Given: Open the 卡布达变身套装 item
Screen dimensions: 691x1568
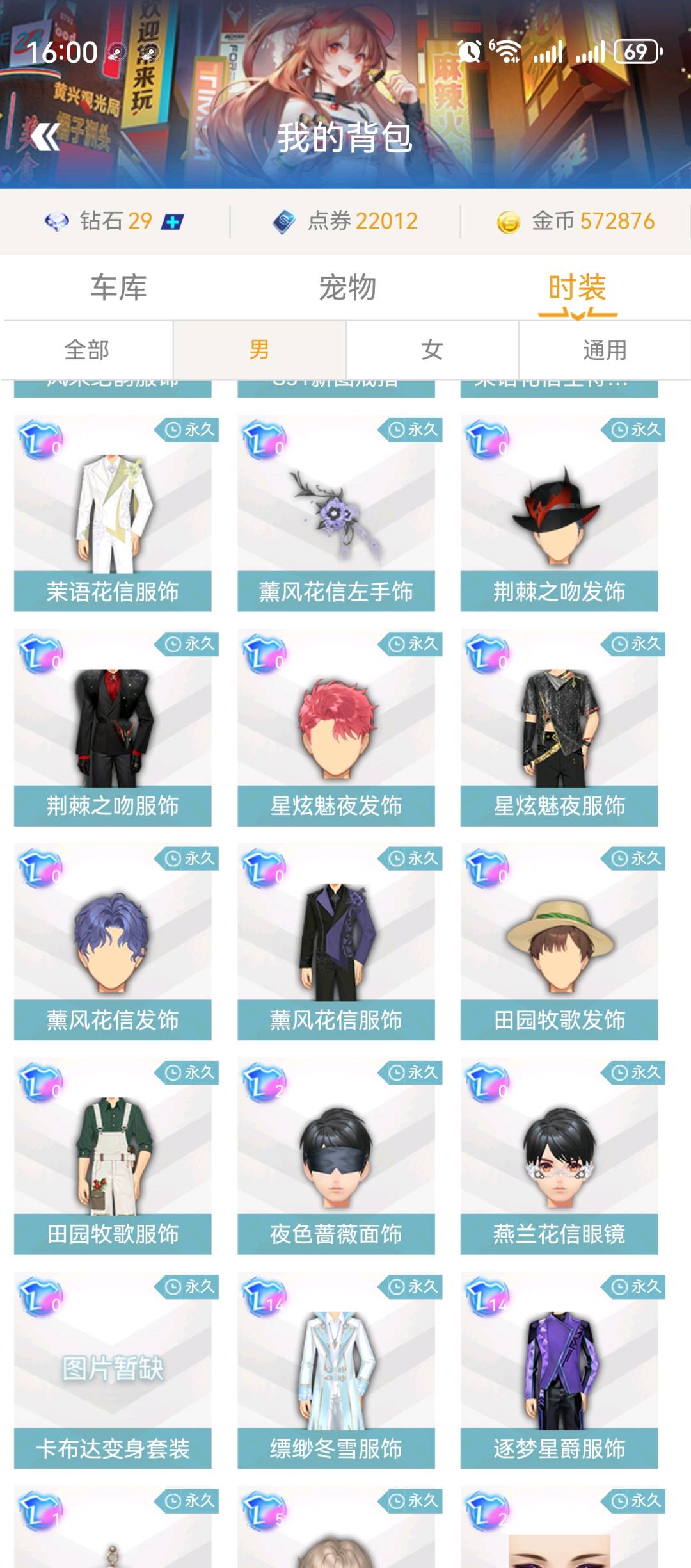Looking at the screenshot, I should pos(113,1370).
